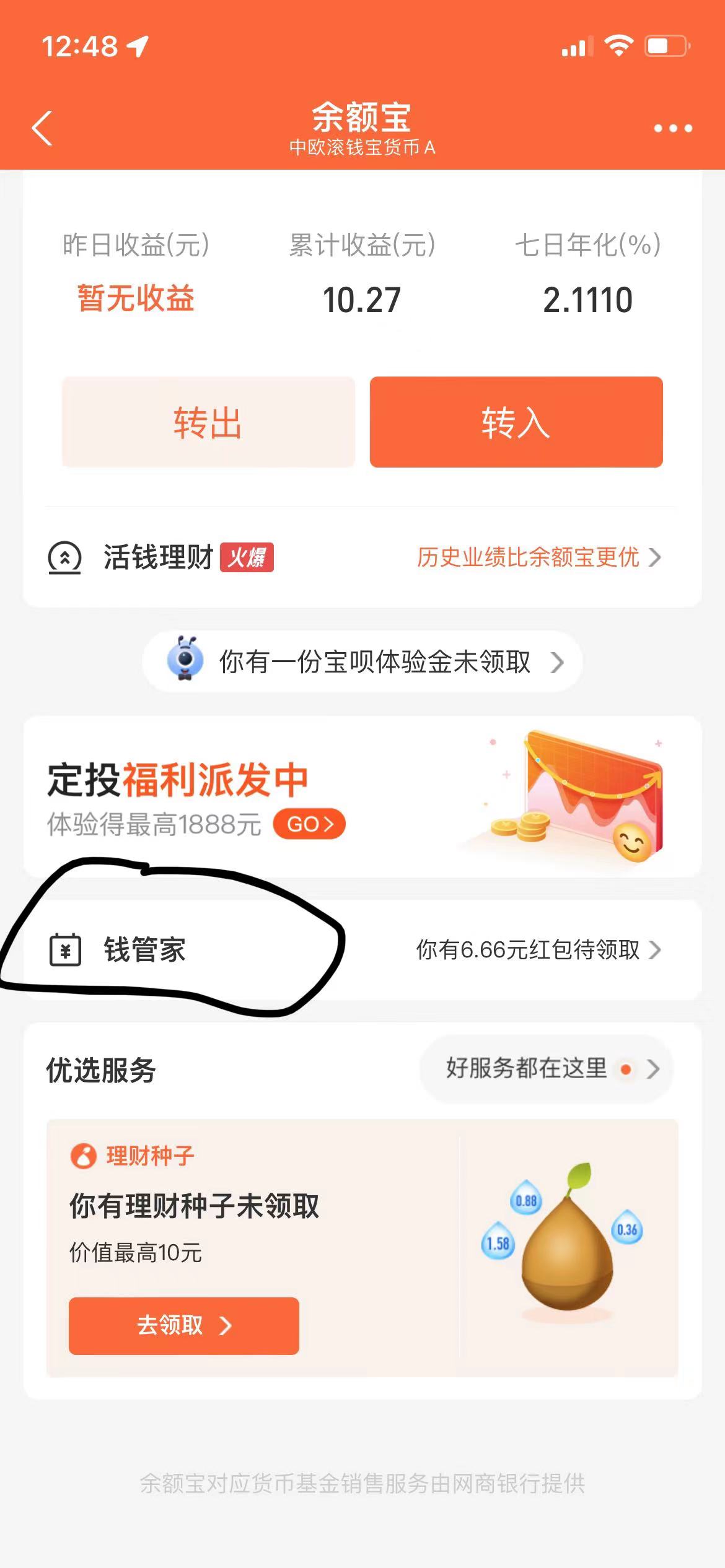725x1568 pixels.
Task: Open the three-dot overflow menu
Action: pos(672,129)
